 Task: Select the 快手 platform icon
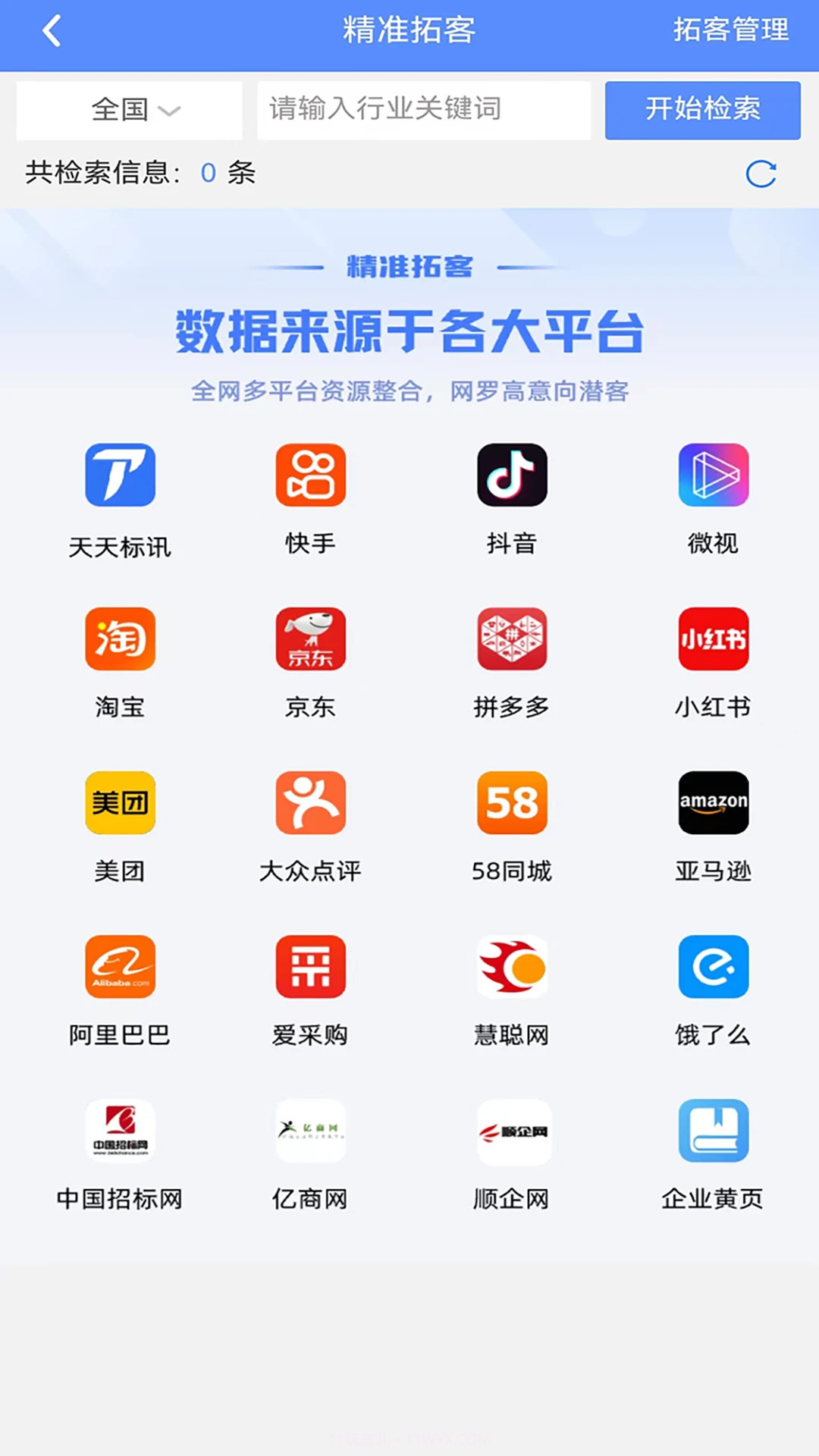(310, 474)
